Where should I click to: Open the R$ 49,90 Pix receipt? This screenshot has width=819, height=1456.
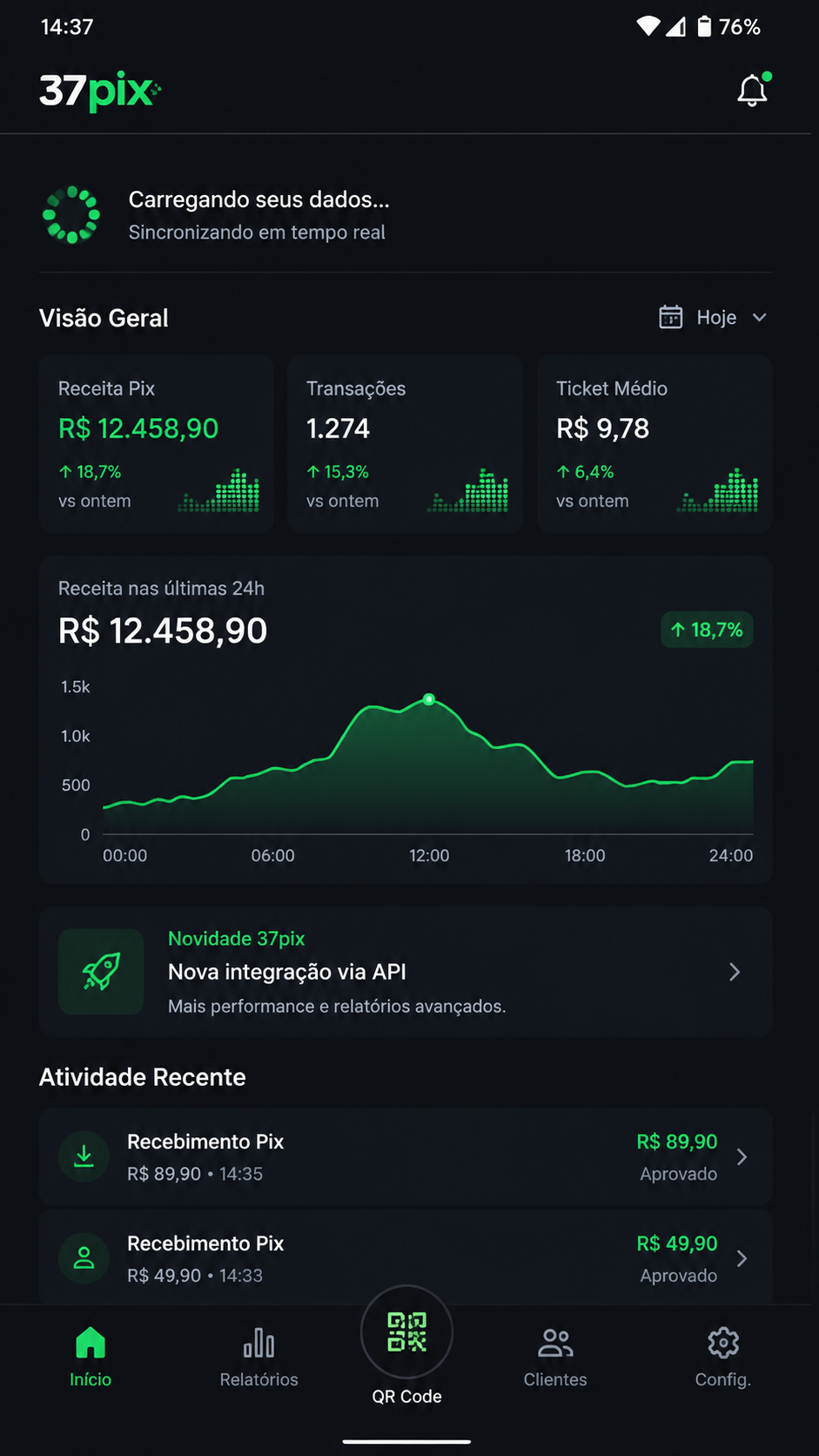click(406, 1257)
